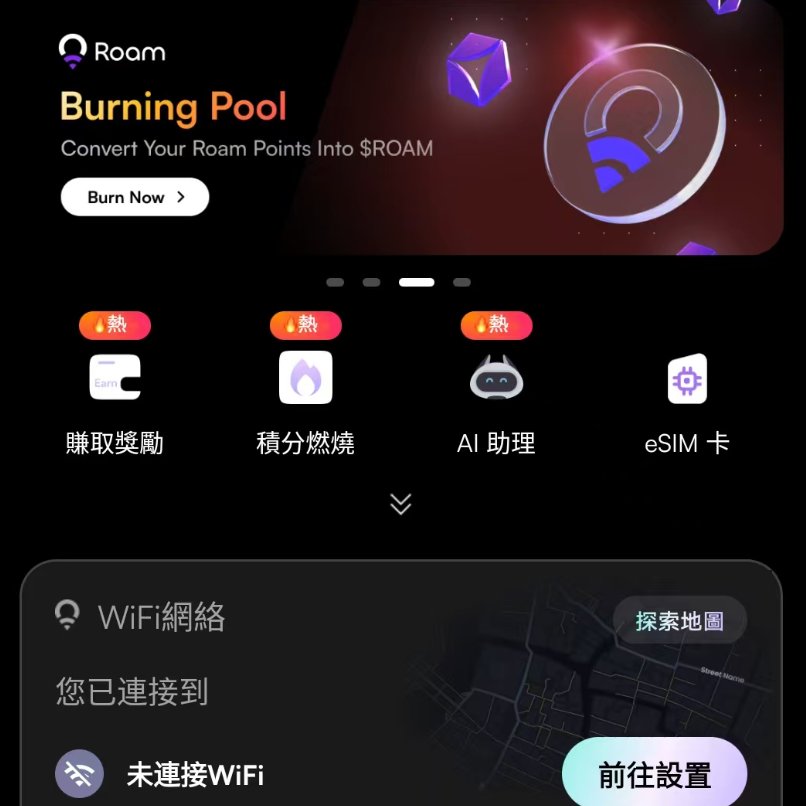Tap 探索地圖 to explore map

(680, 621)
